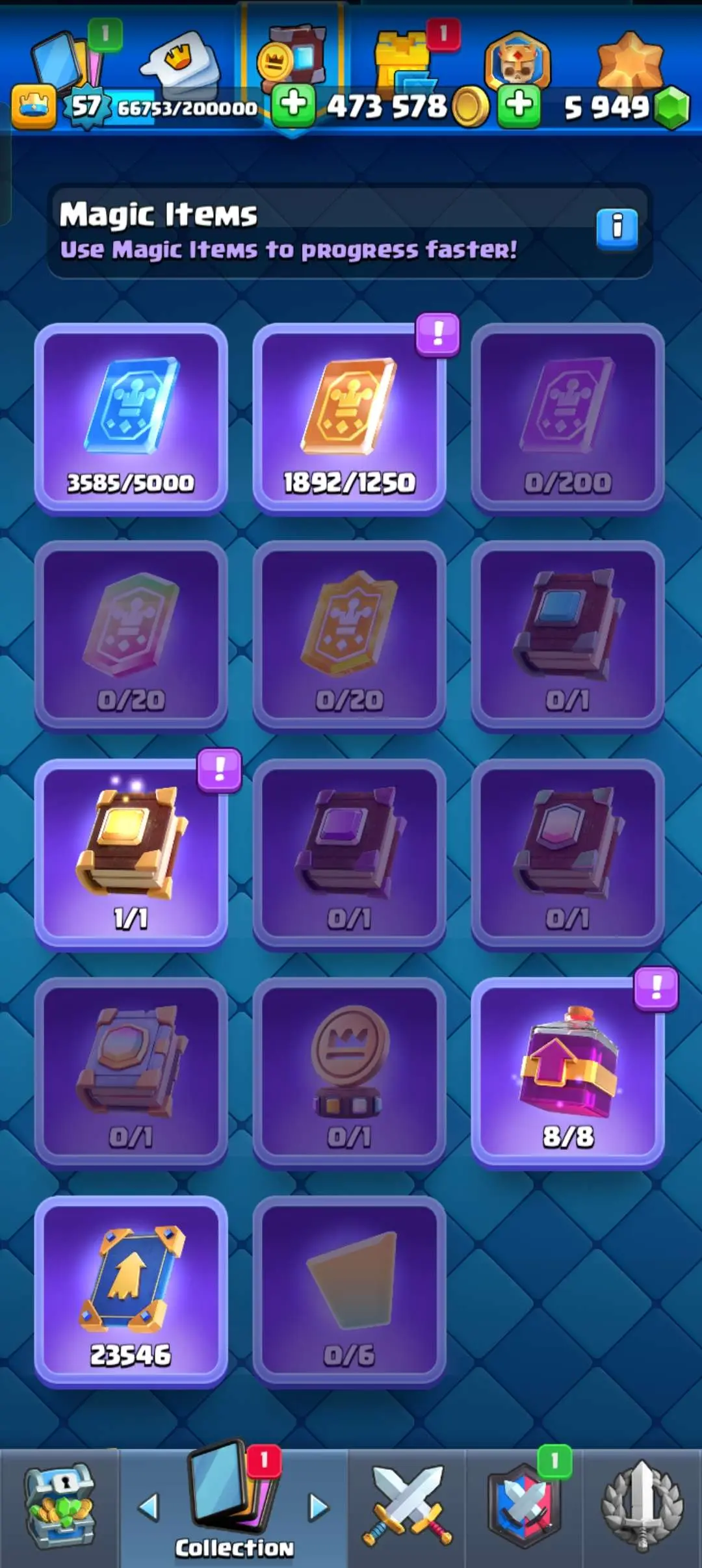Select the glowing golden book tile 1/1

(131, 853)
